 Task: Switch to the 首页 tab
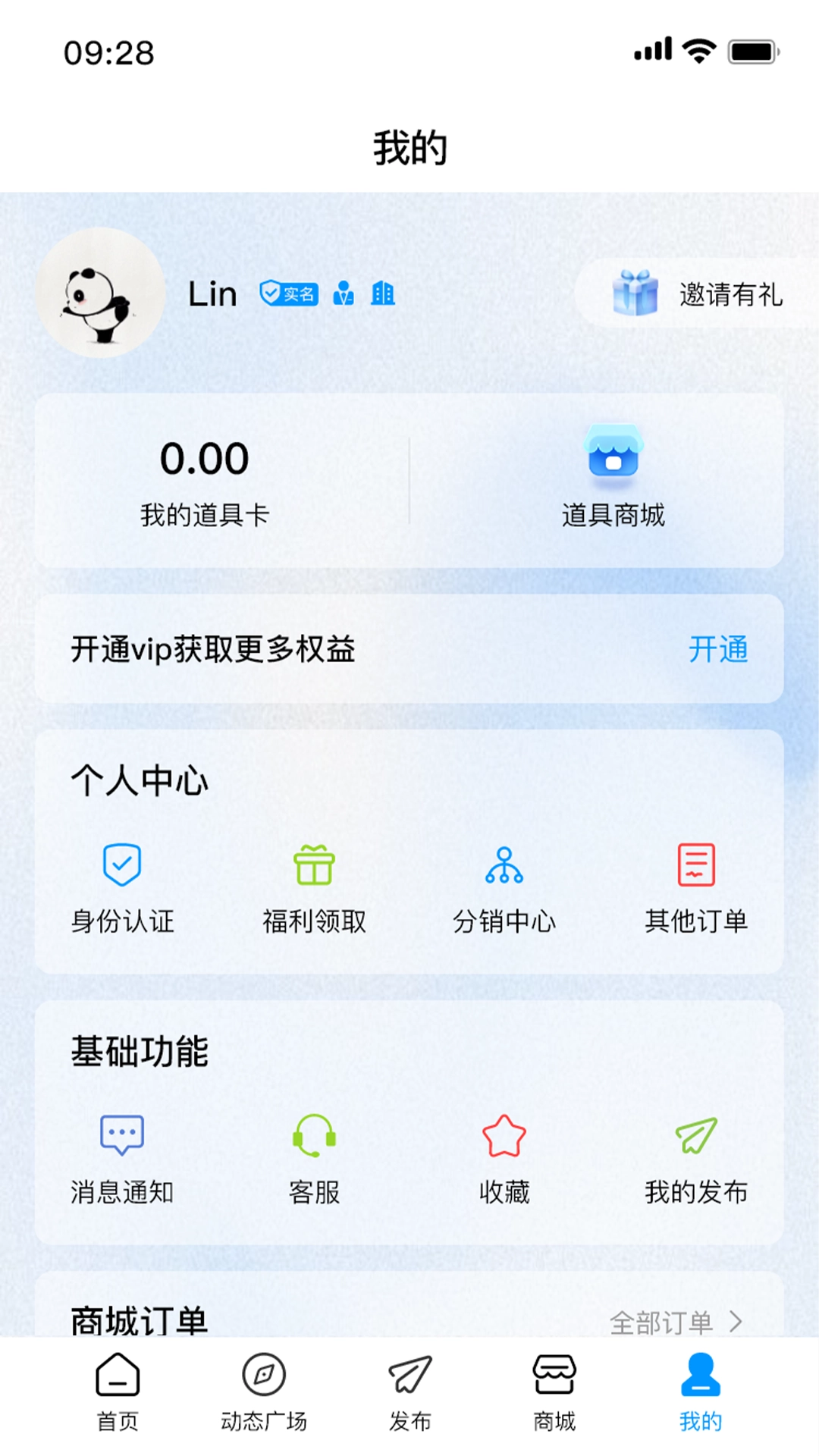115,1395
